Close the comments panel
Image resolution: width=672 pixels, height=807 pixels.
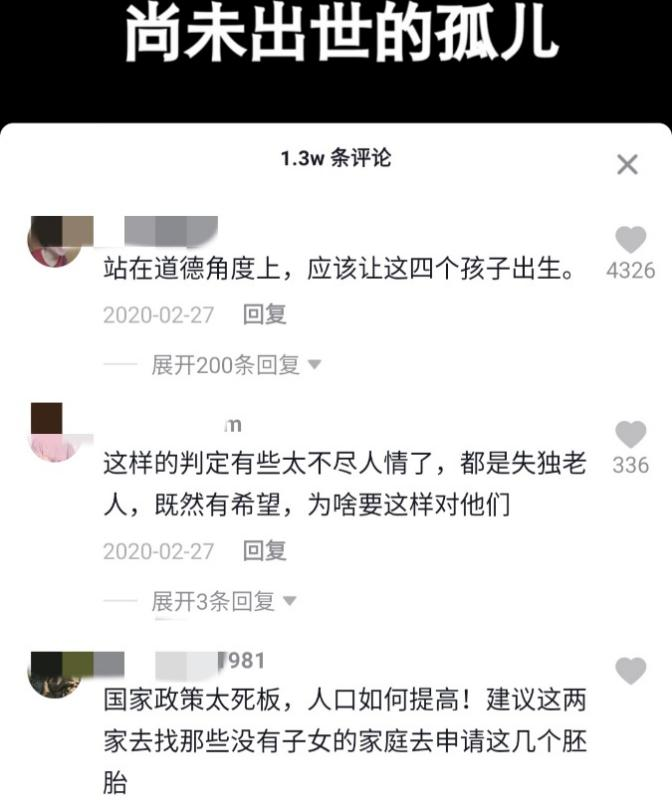[x=627, y=165]
